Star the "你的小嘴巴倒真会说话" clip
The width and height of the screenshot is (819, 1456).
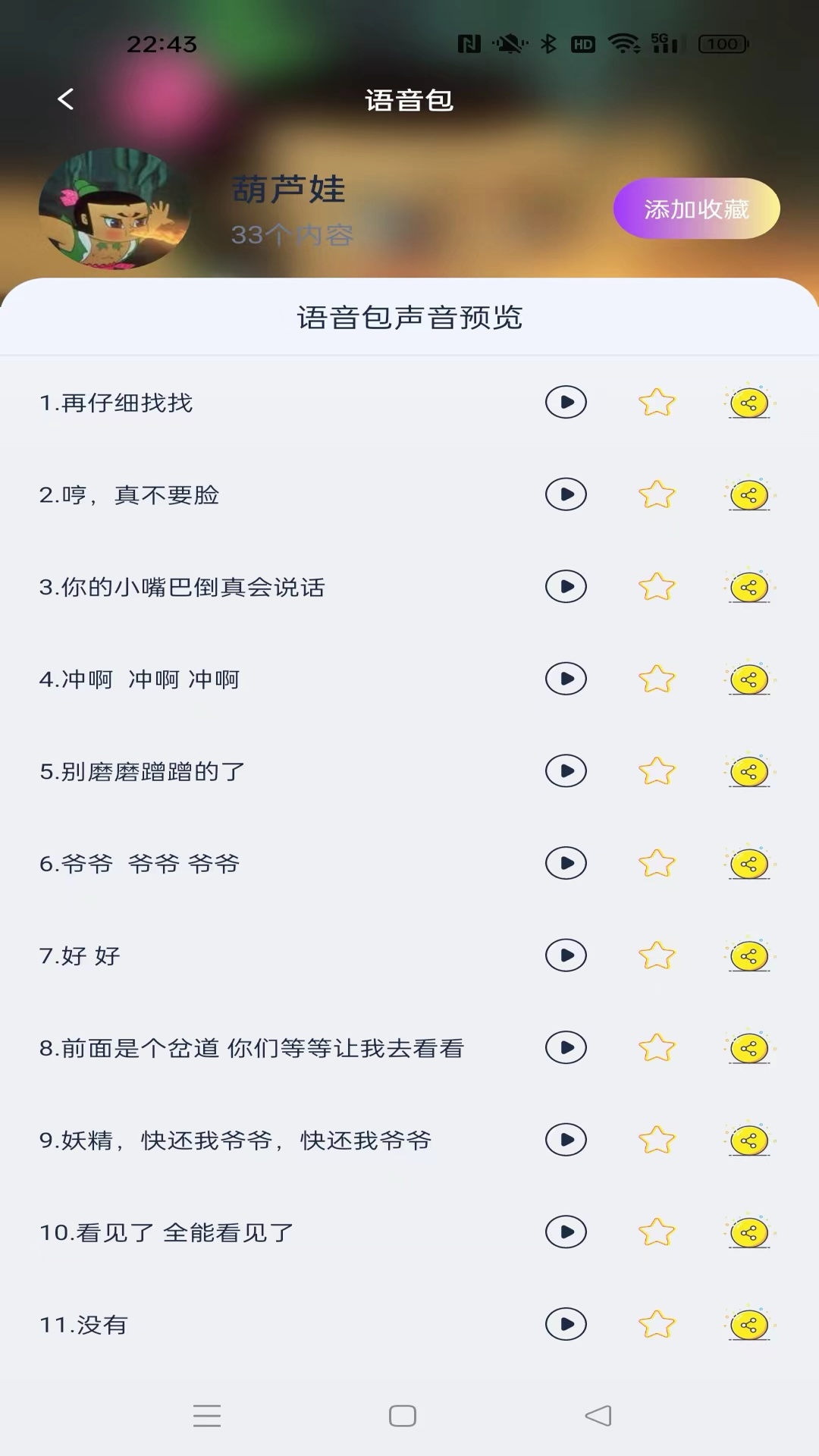click(x=657, y=587)
